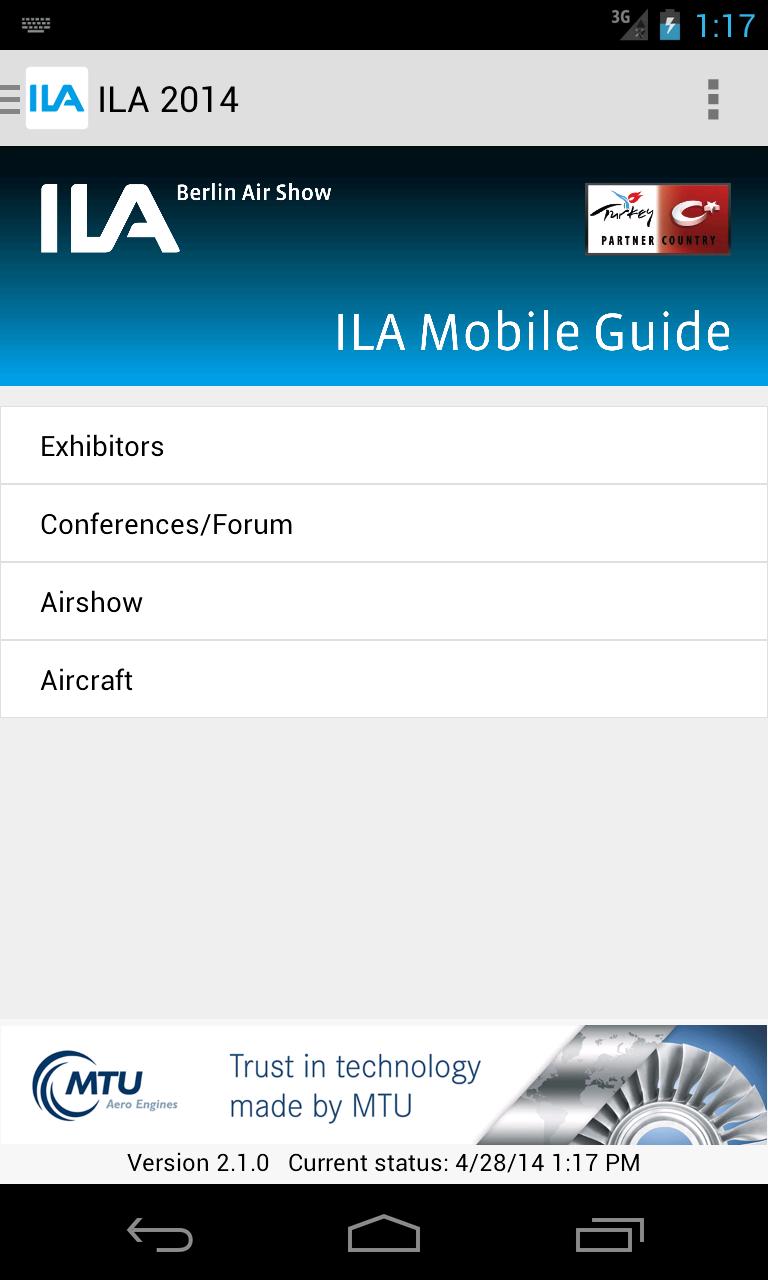Open the Recent Apps switcher

point(609,1235)
